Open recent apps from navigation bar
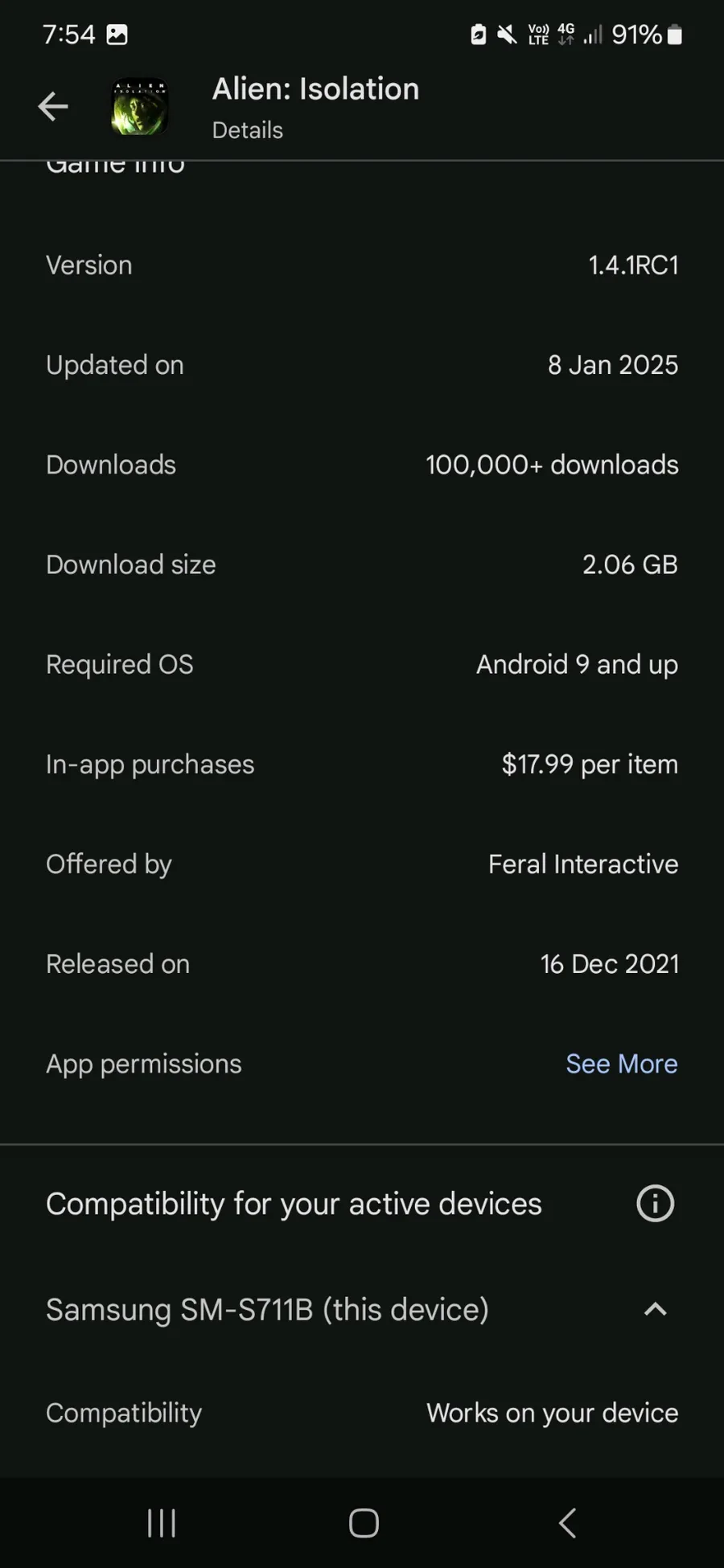This screenshot has height=1568, width=724. (x=162, y=1522)
